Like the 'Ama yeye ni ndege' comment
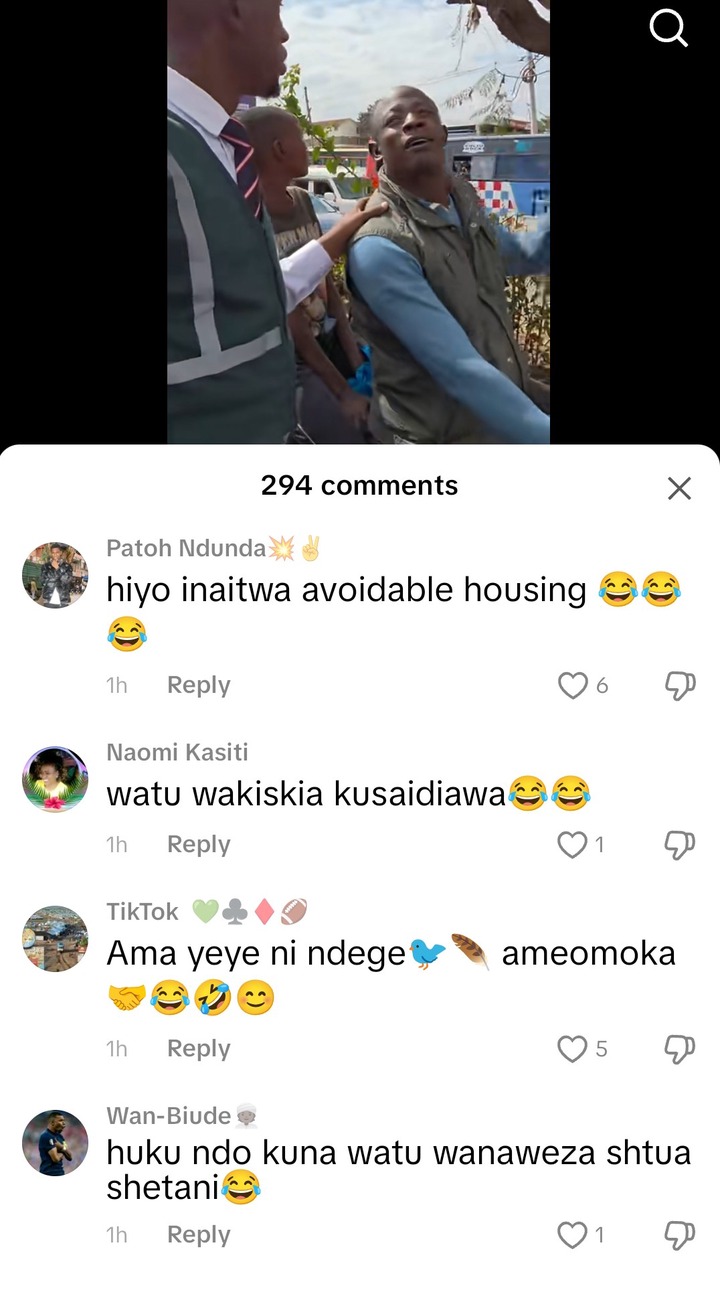 click(572, 1049)
